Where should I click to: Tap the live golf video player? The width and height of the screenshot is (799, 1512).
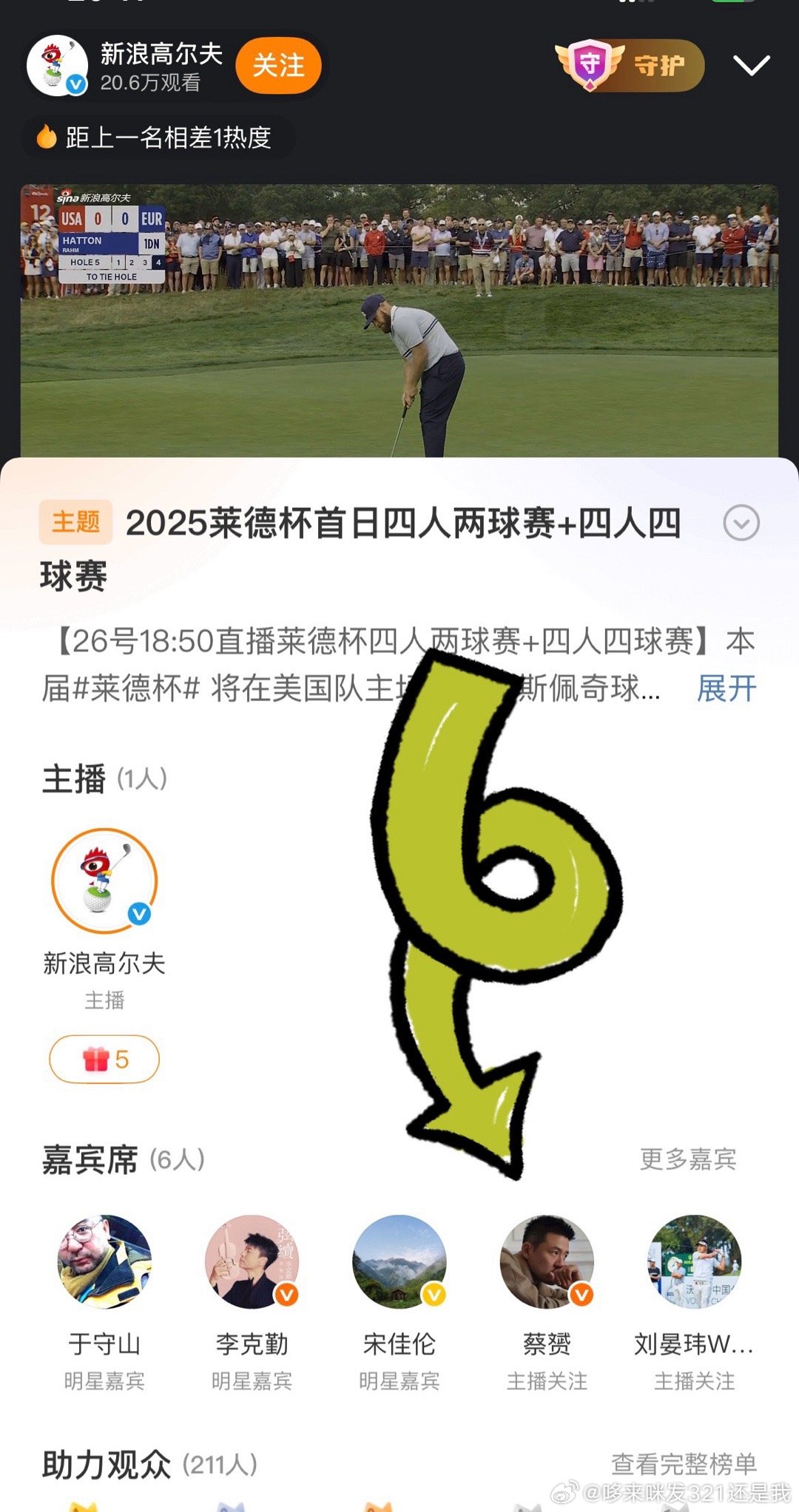pos(399,320)
